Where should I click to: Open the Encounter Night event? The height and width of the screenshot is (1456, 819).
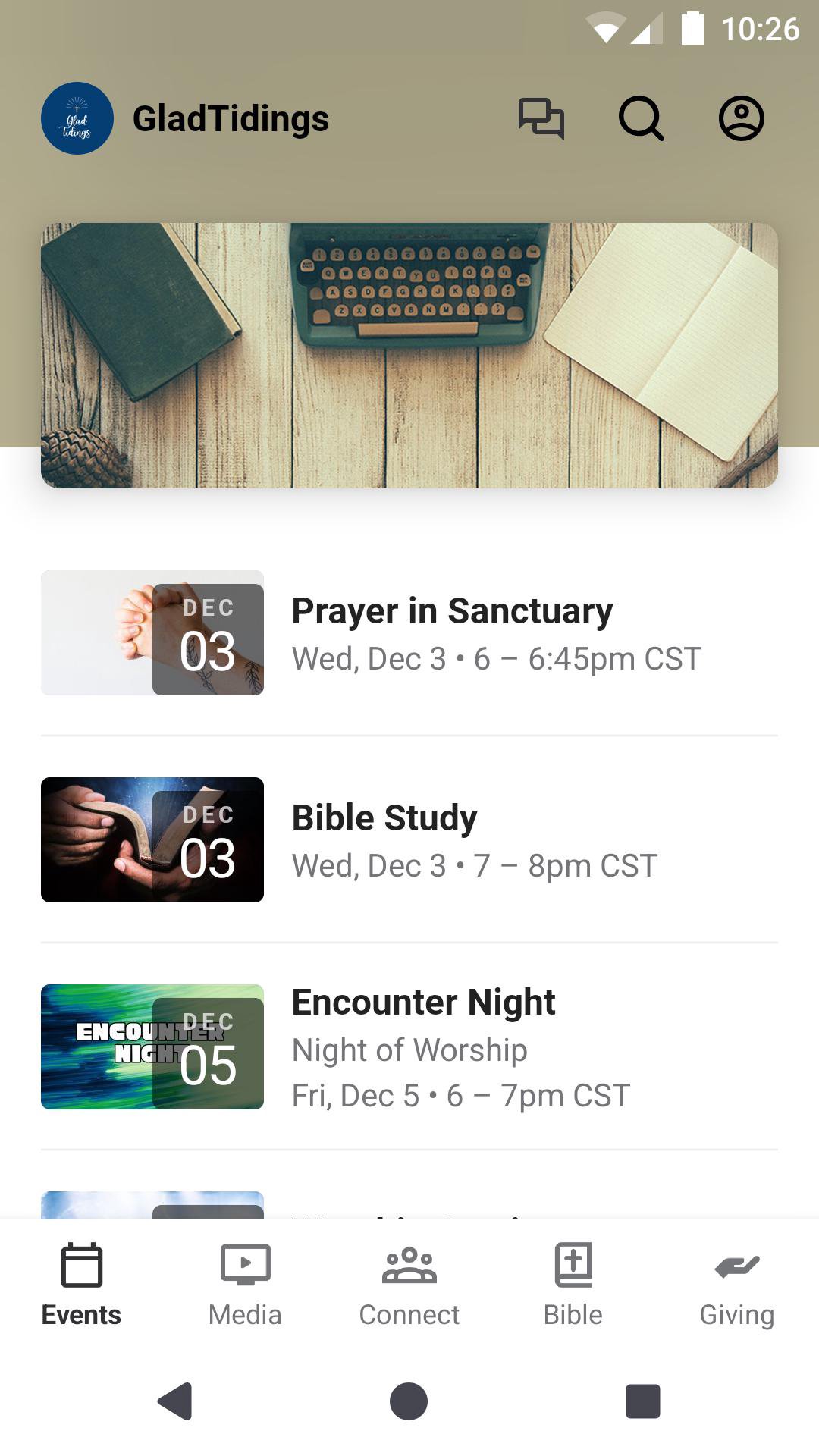point(409,1047)
